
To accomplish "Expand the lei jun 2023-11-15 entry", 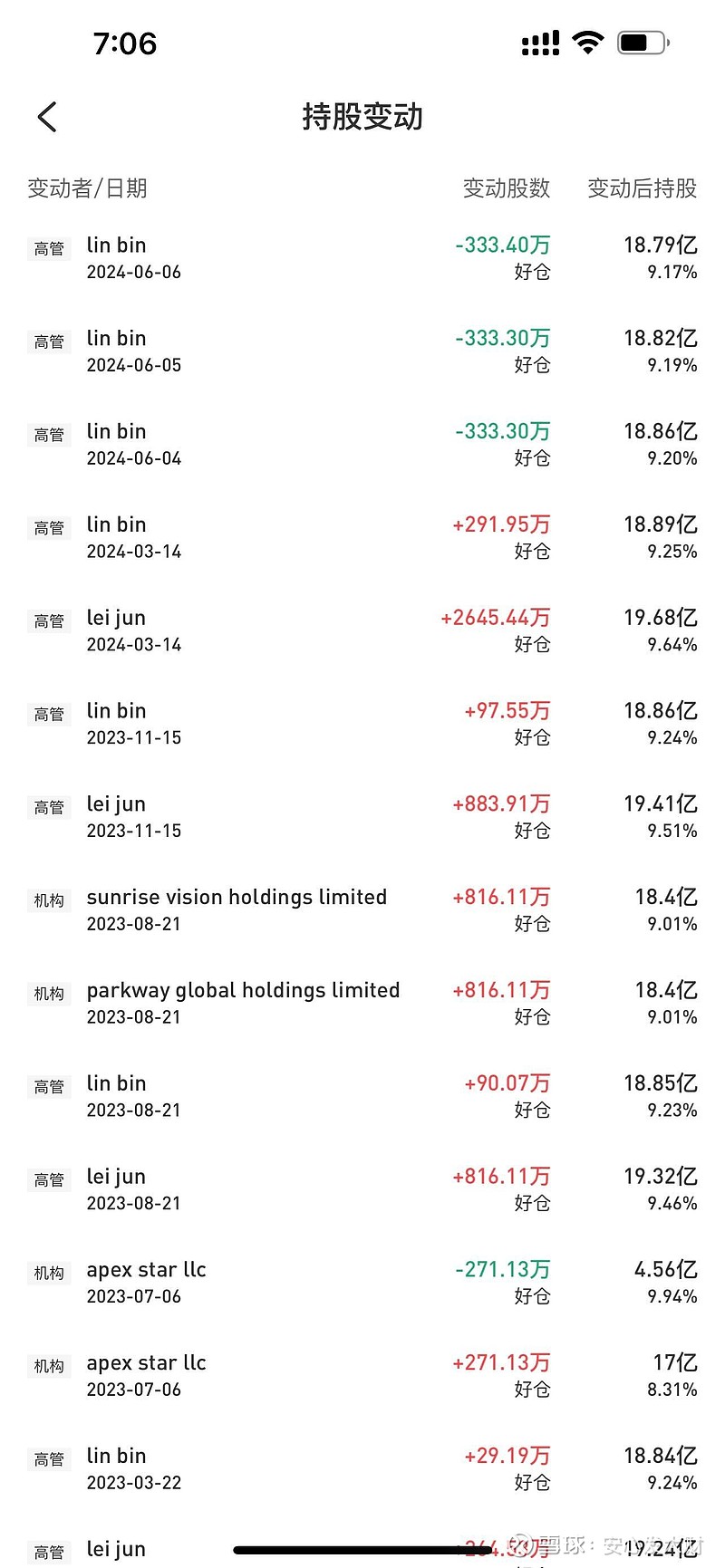I will (x=362, y=815).
